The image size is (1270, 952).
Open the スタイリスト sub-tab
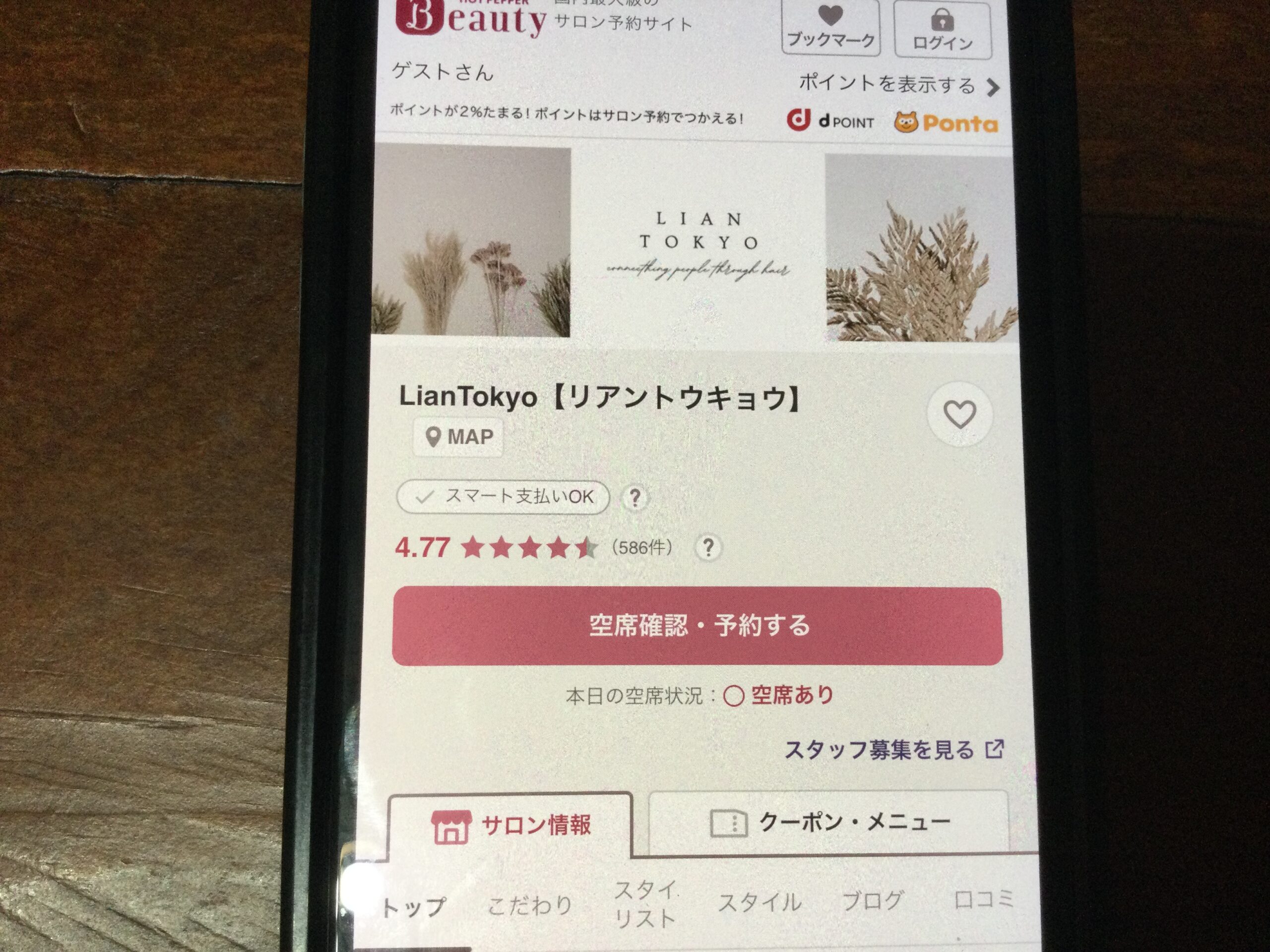[x=645, y=904]
